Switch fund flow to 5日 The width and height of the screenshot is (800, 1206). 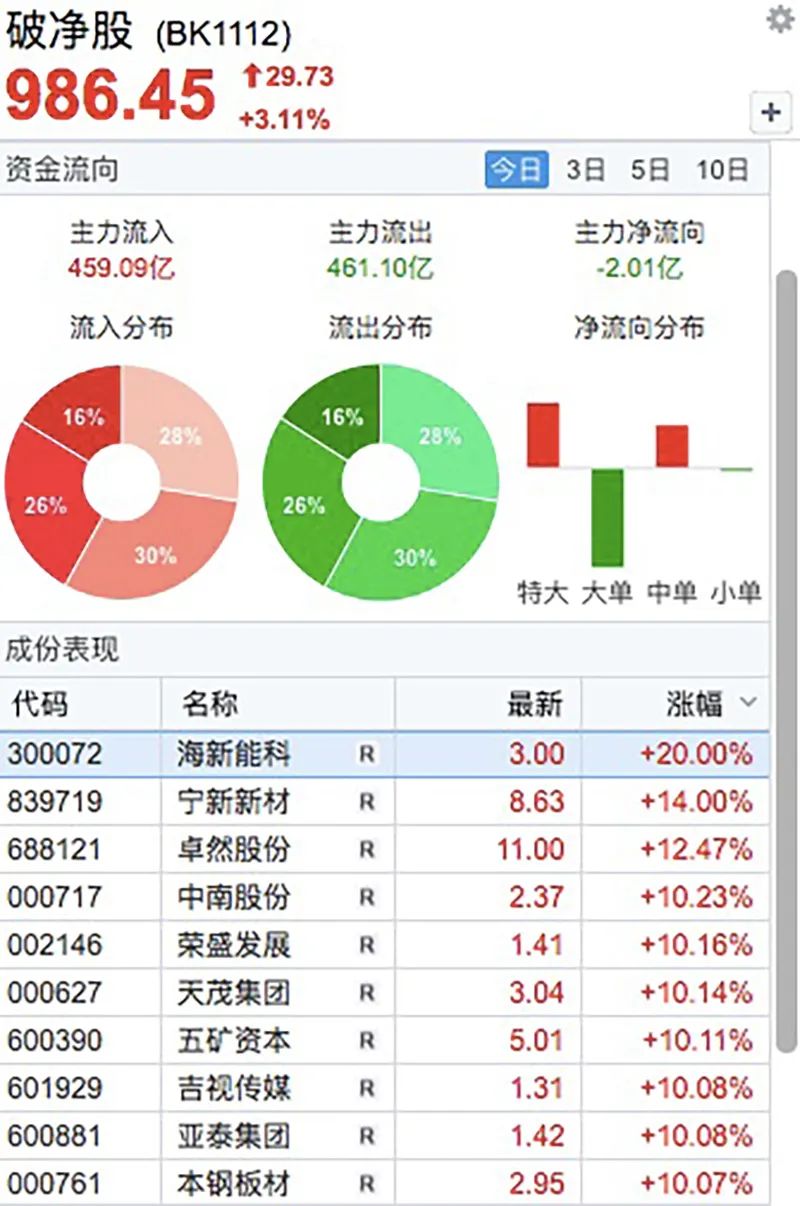tap(649, 170)
